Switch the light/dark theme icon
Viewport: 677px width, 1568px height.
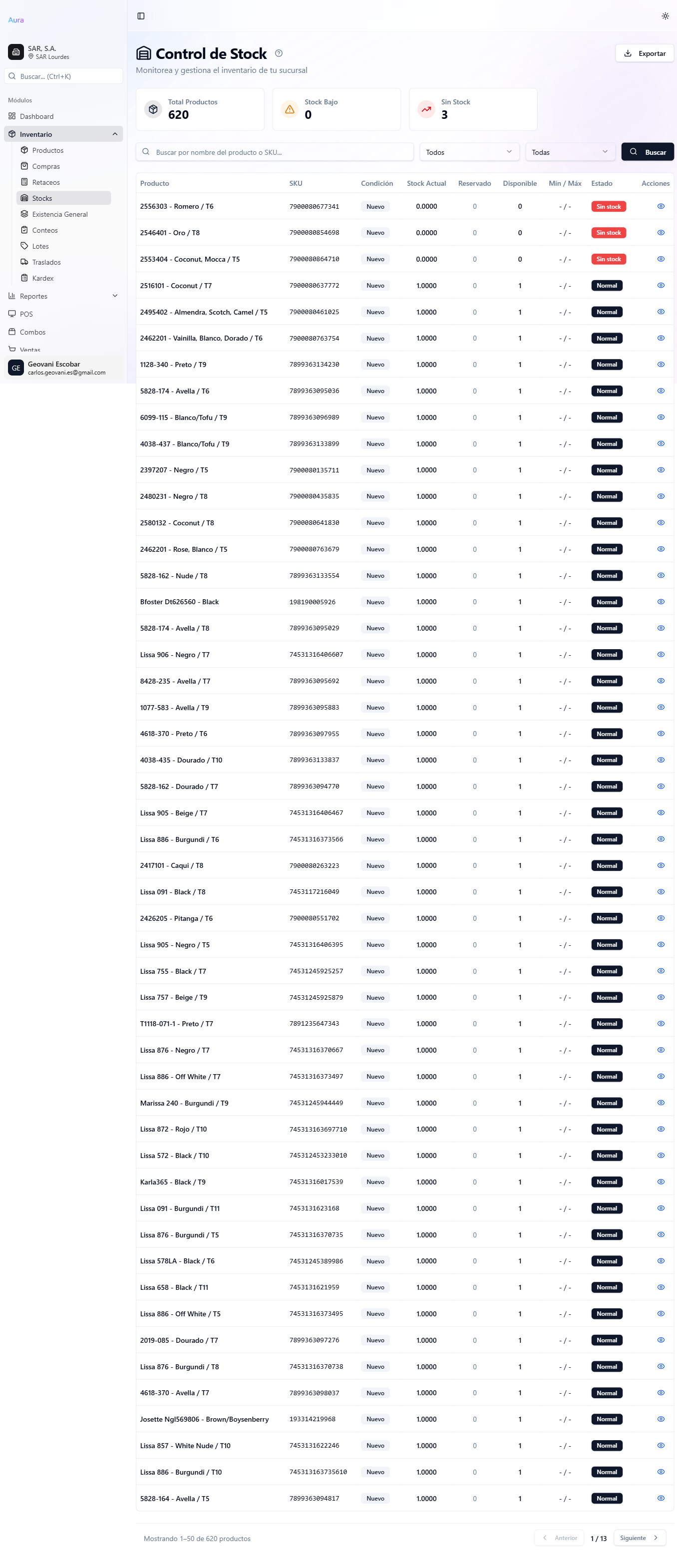665,16
